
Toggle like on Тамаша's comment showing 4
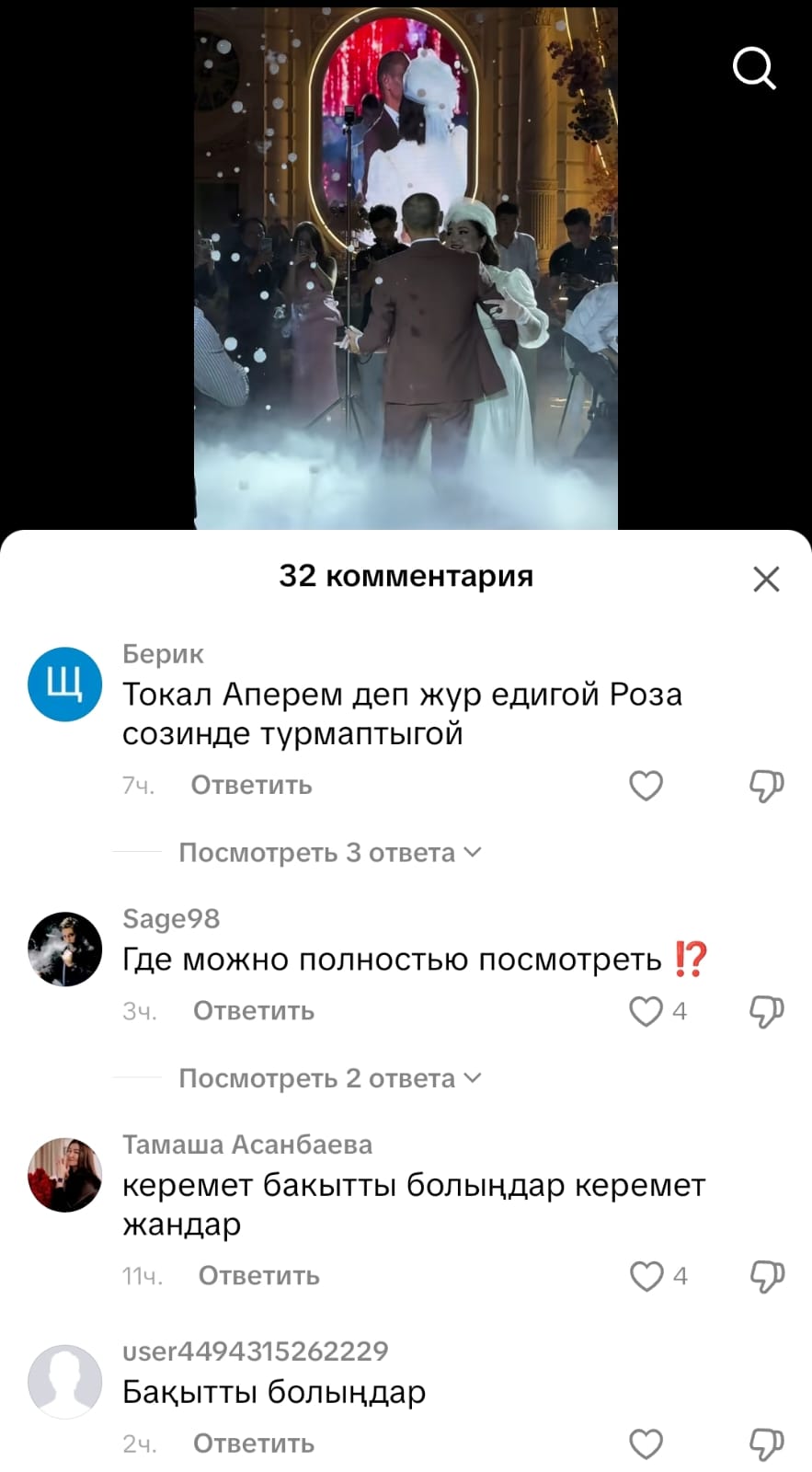[646, 1275]
